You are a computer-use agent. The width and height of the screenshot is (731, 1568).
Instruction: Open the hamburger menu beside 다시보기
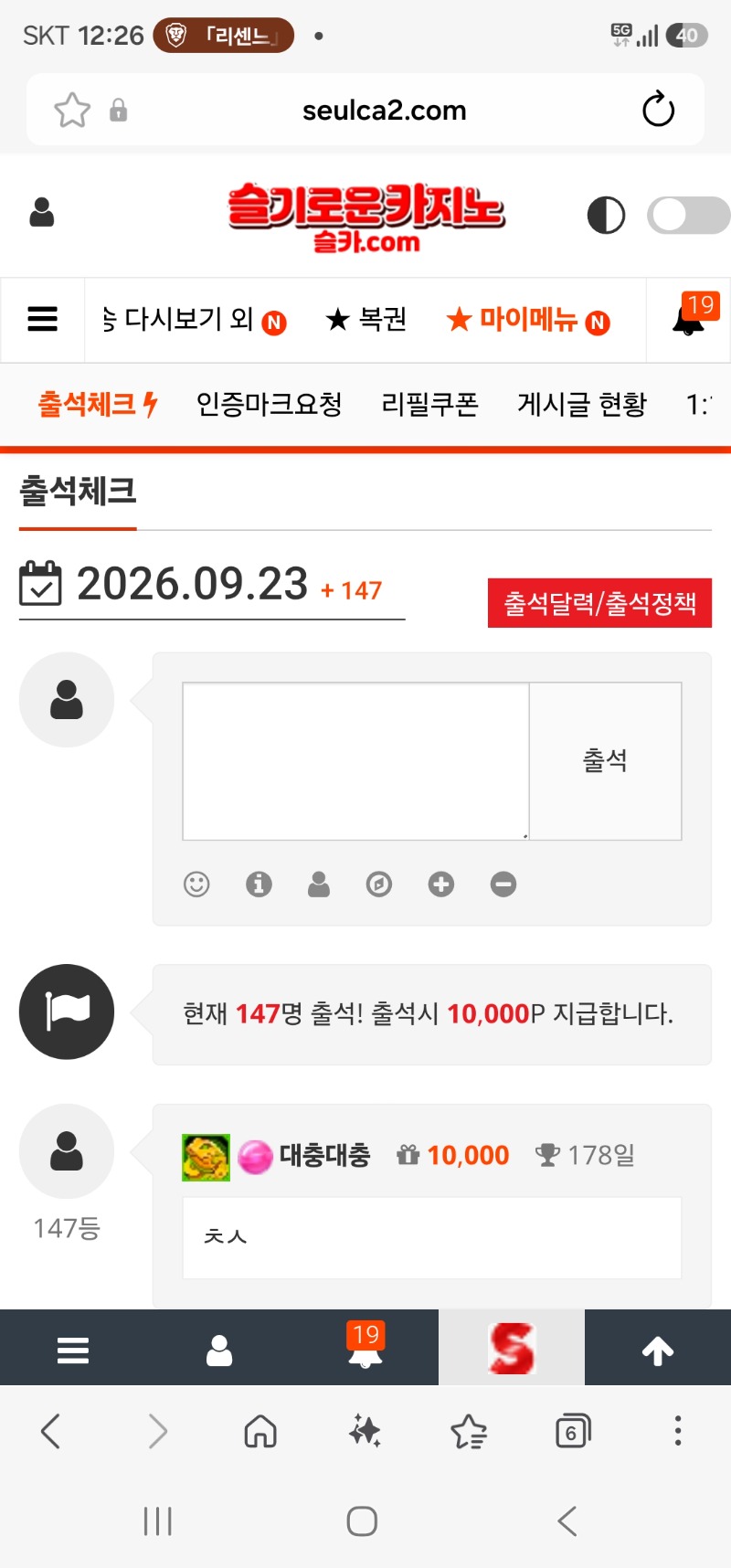pos(43,320)
